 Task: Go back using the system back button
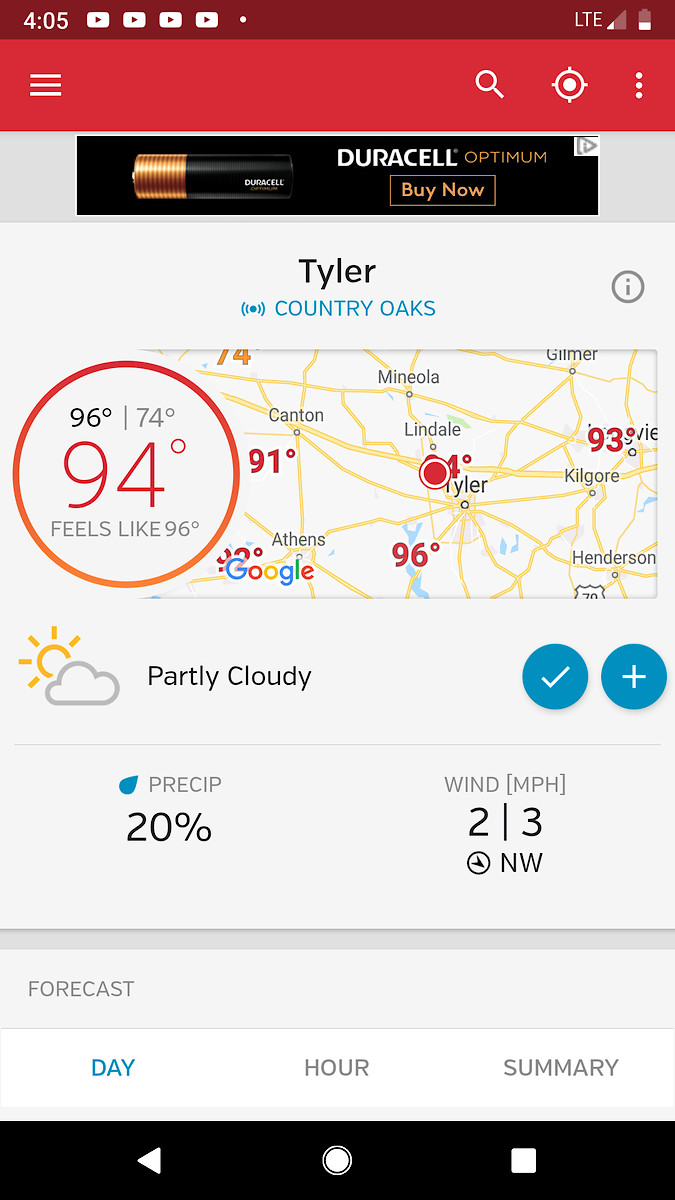[149, 1160]
